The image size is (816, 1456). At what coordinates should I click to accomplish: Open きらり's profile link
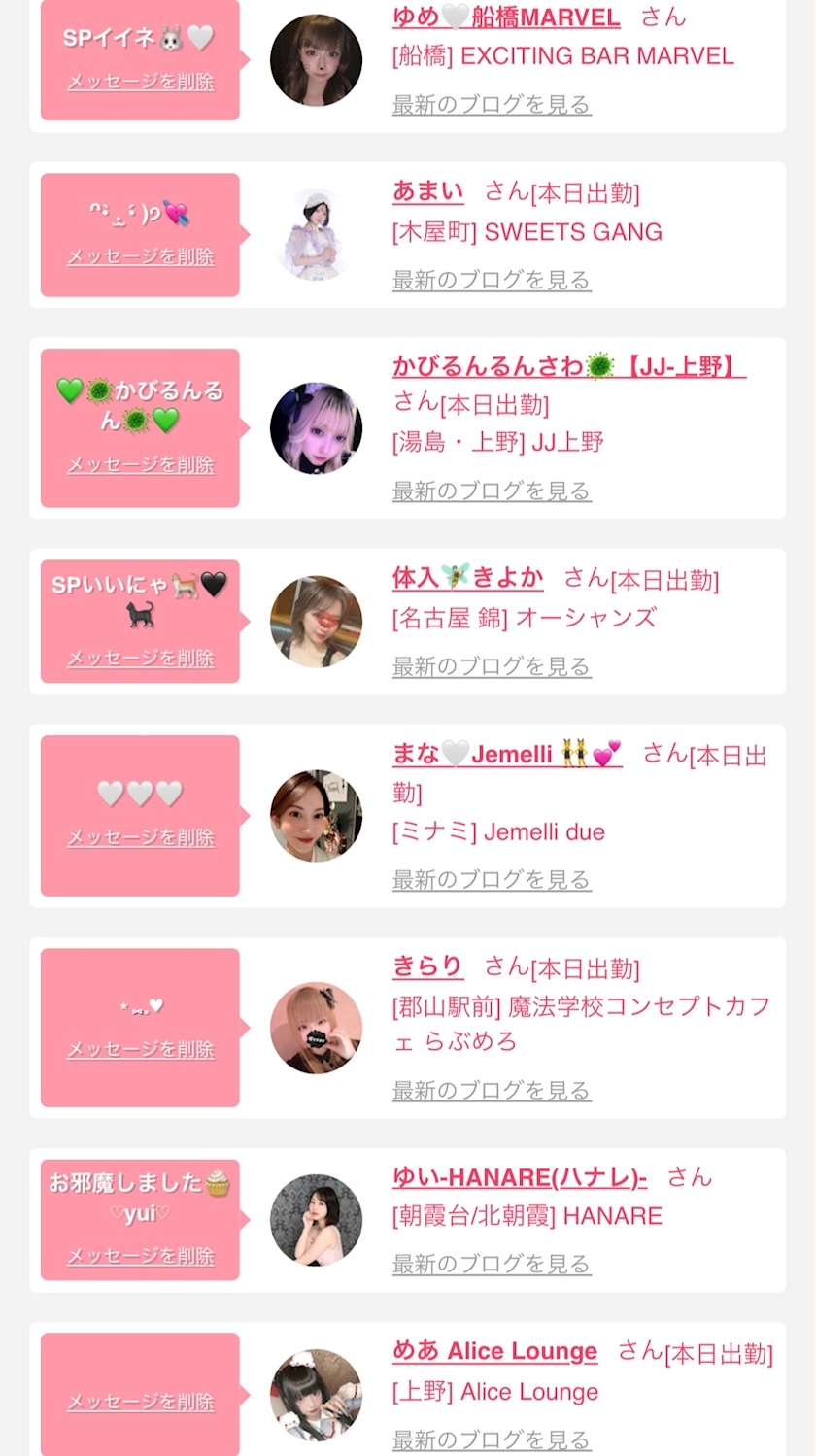click(x=427, y=966)
